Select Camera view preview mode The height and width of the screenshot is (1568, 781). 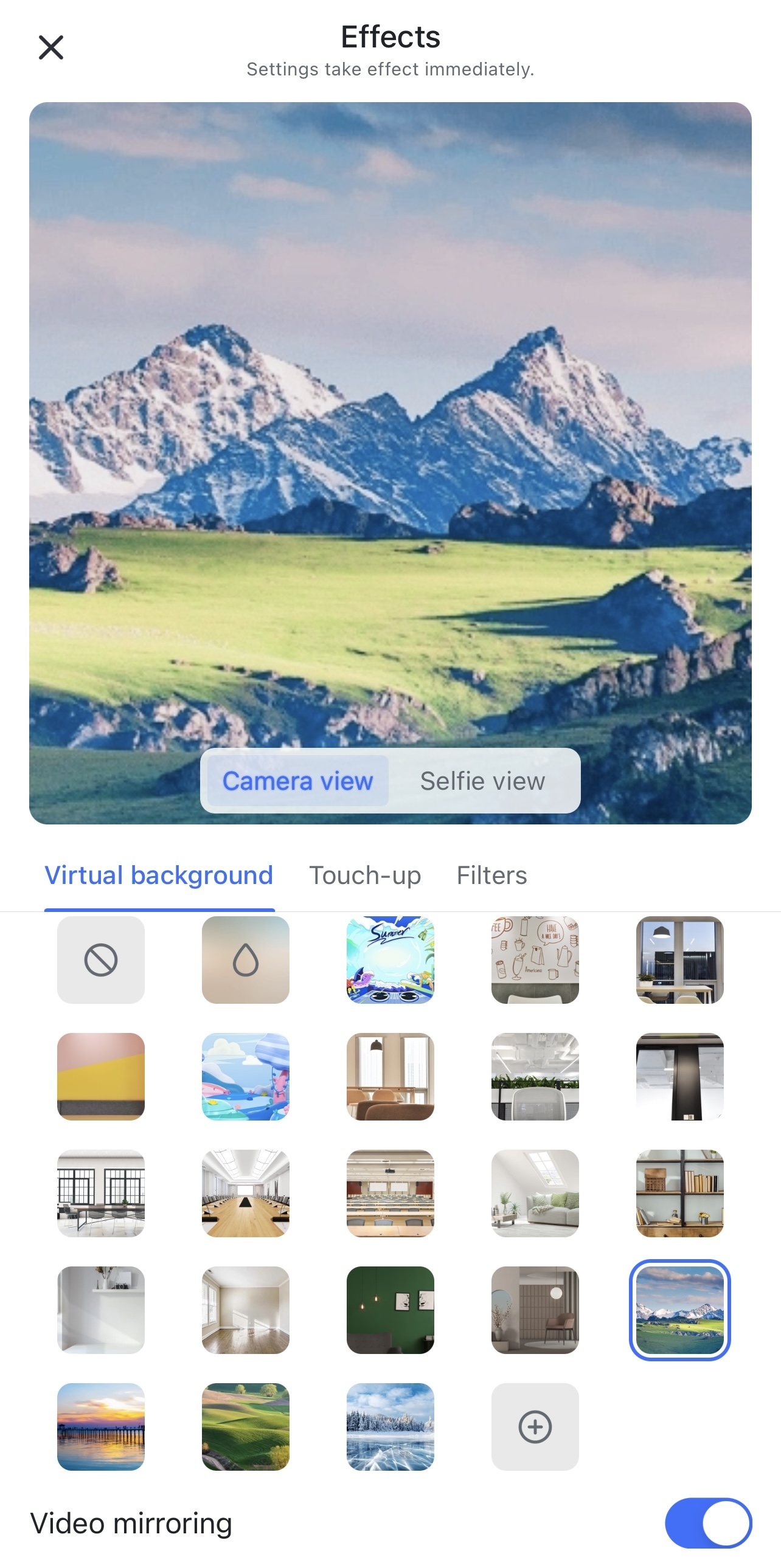coord(297,781)
